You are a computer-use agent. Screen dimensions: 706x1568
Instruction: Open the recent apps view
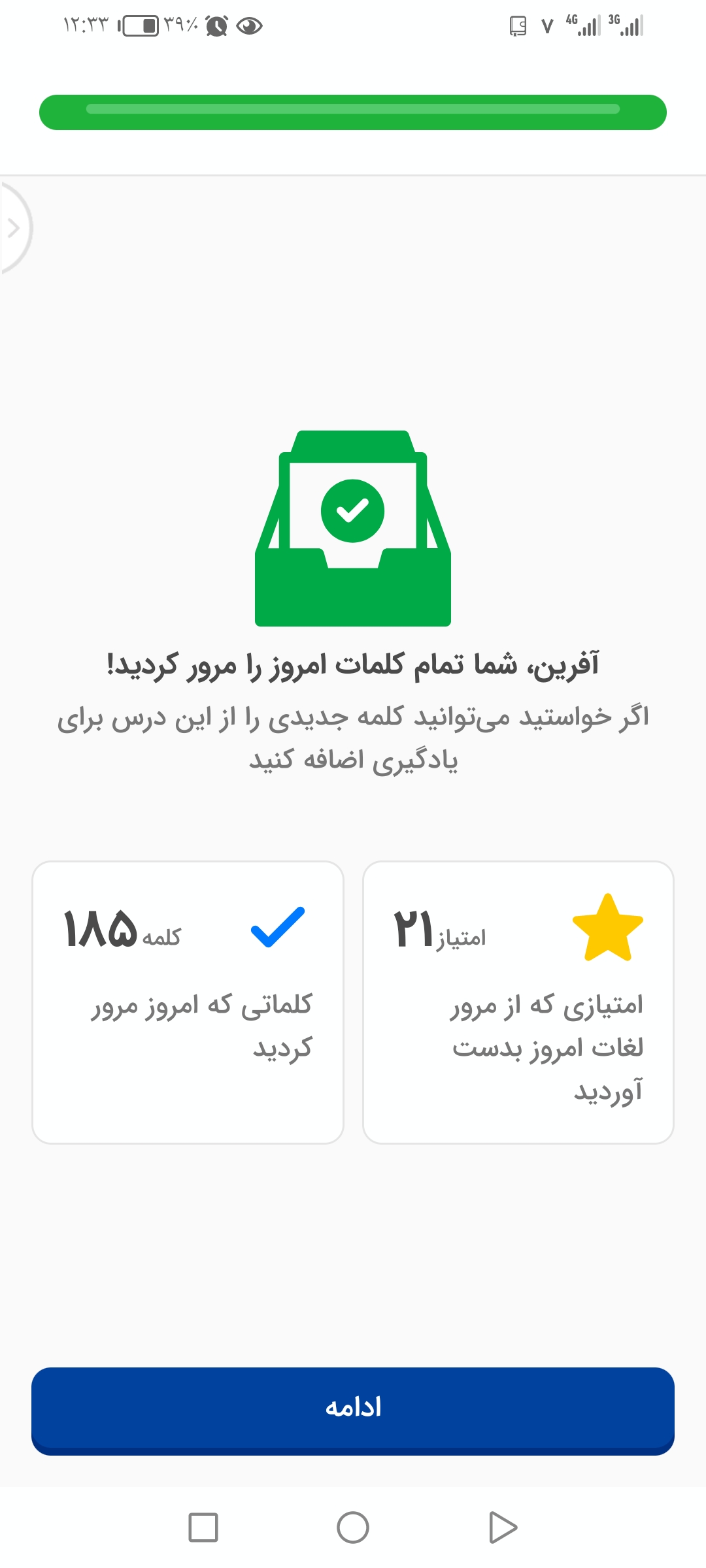(x=203, y=1527)
